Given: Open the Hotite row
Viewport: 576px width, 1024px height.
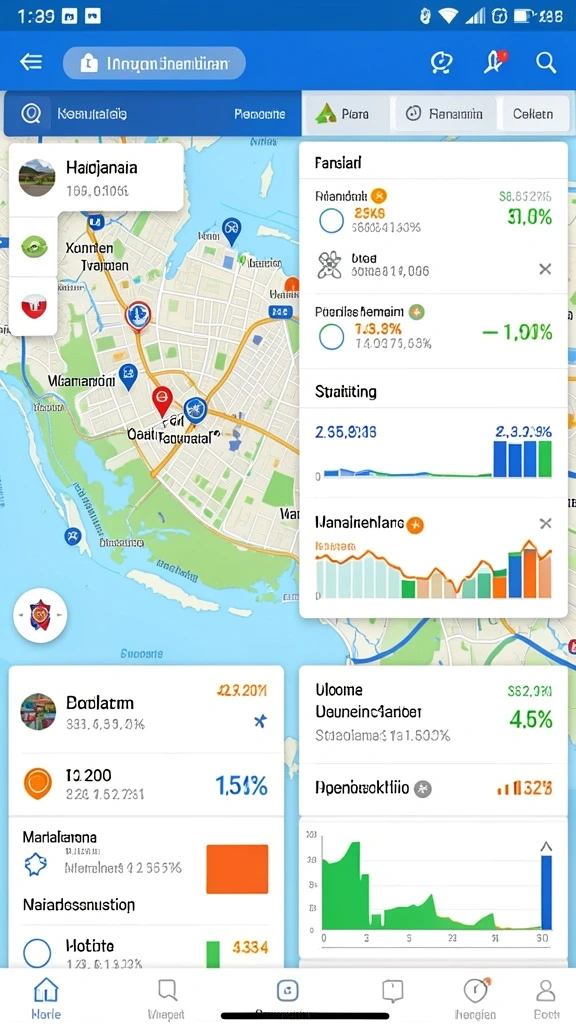Looking at the screenshot, I should [x=146, y=952].
